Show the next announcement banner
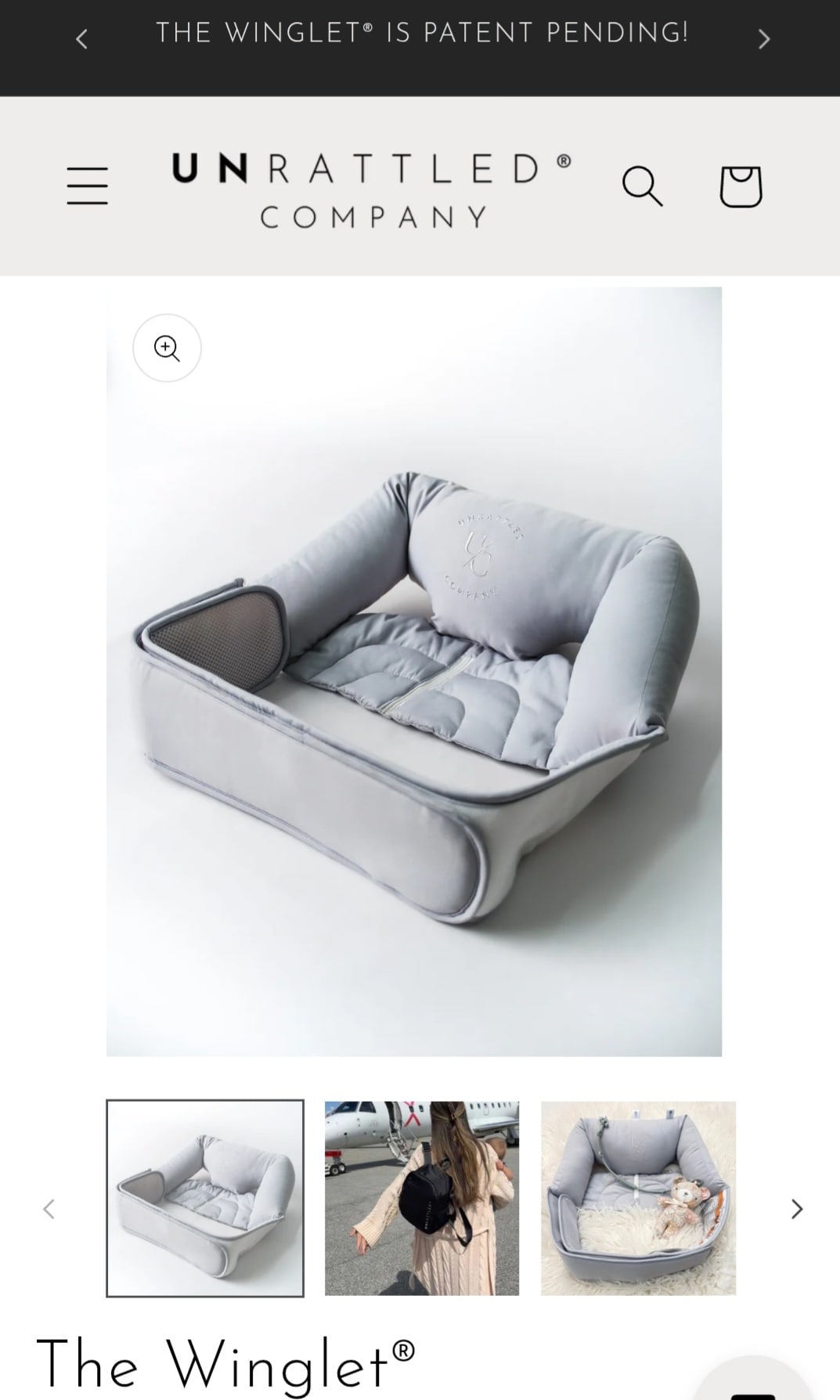The height and width of the screenshot is (1400, 840). tap(764, 38)
